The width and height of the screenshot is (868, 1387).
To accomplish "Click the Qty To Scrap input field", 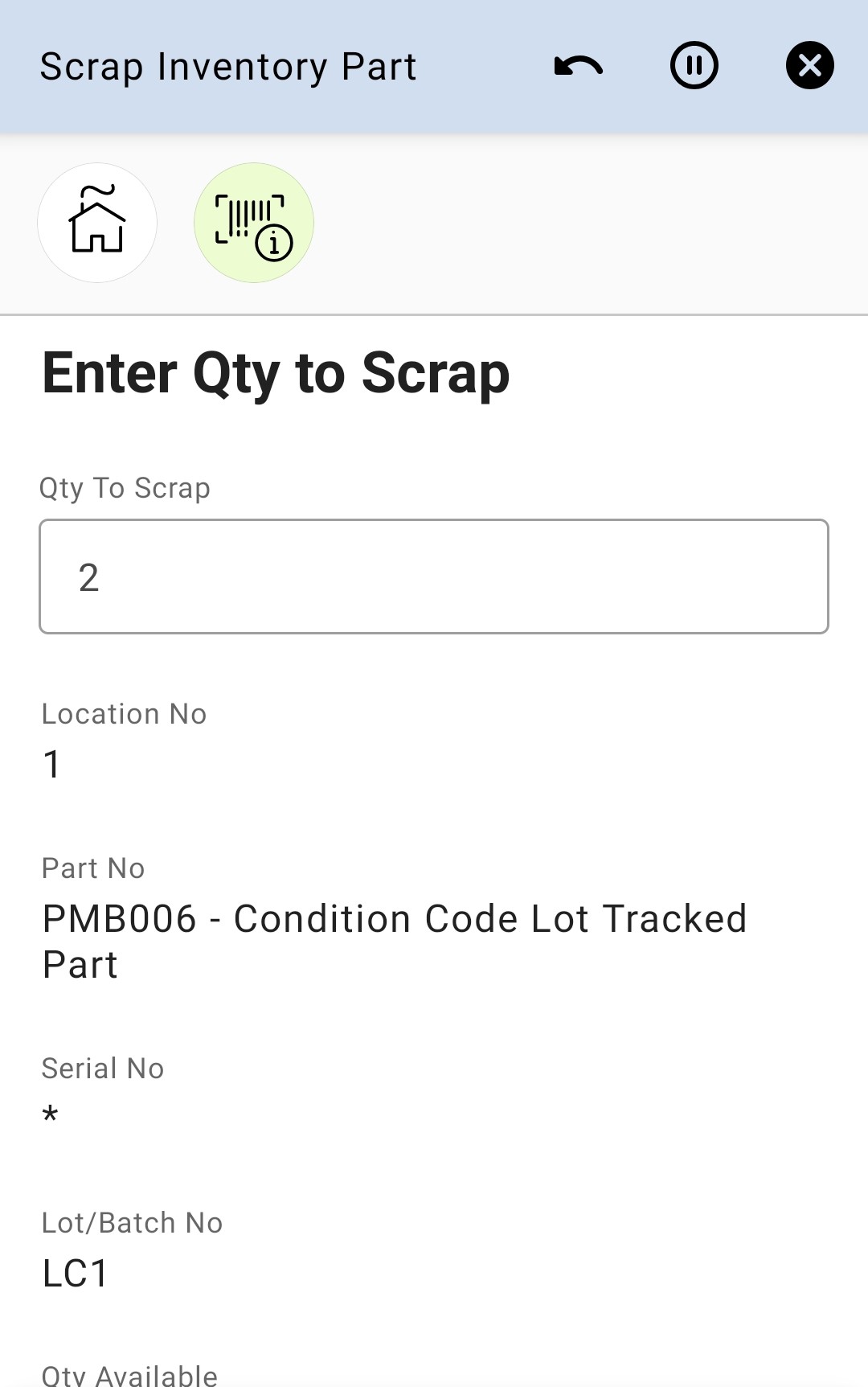I will tap(433, 577).
